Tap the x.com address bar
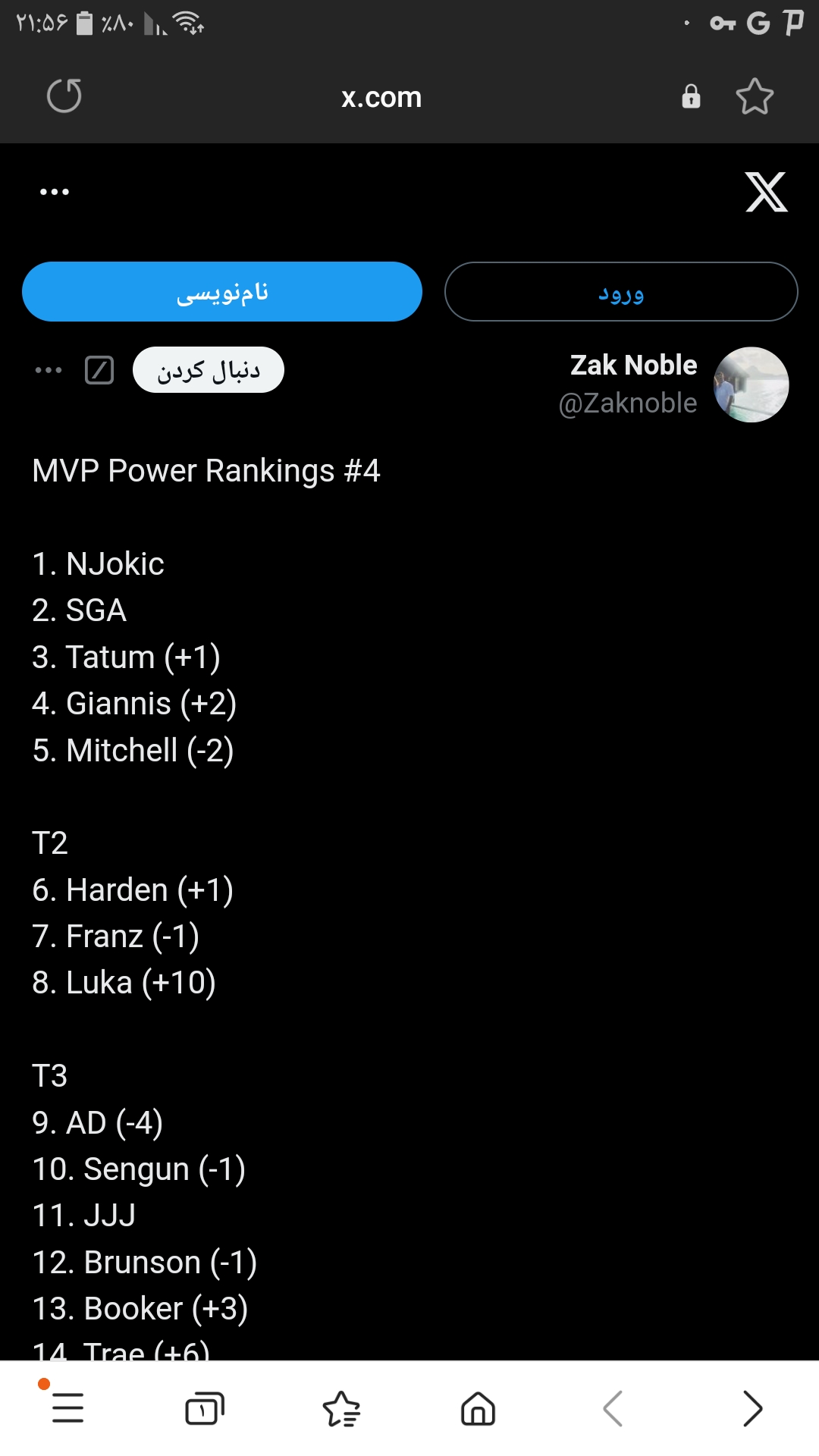The width and height of the screenshot is (819, 1456). [381, 97]
